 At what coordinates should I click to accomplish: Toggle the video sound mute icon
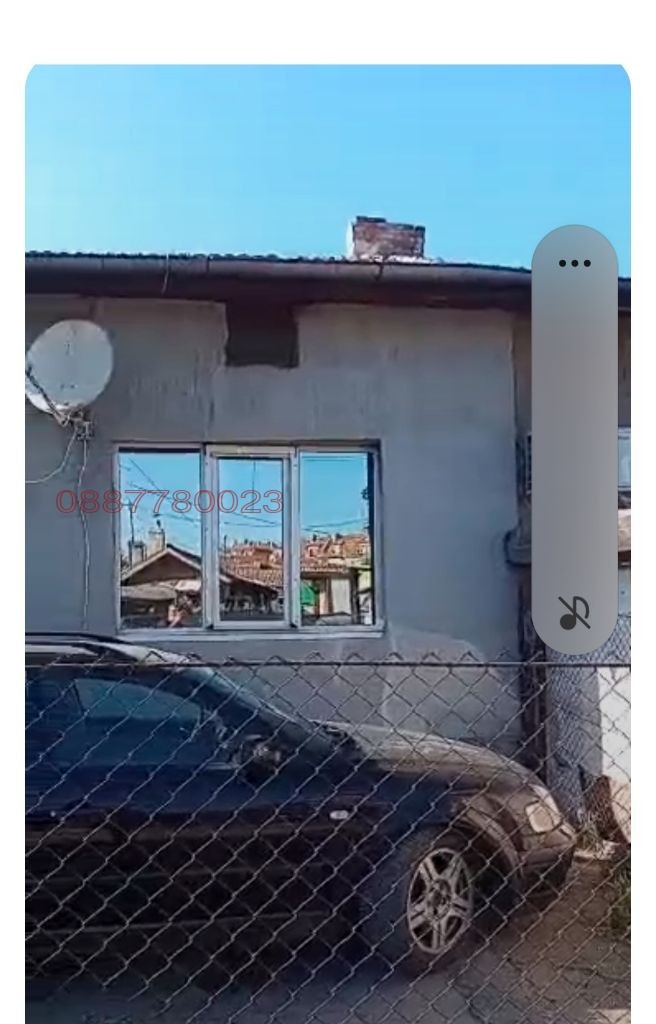click(574, 612)
